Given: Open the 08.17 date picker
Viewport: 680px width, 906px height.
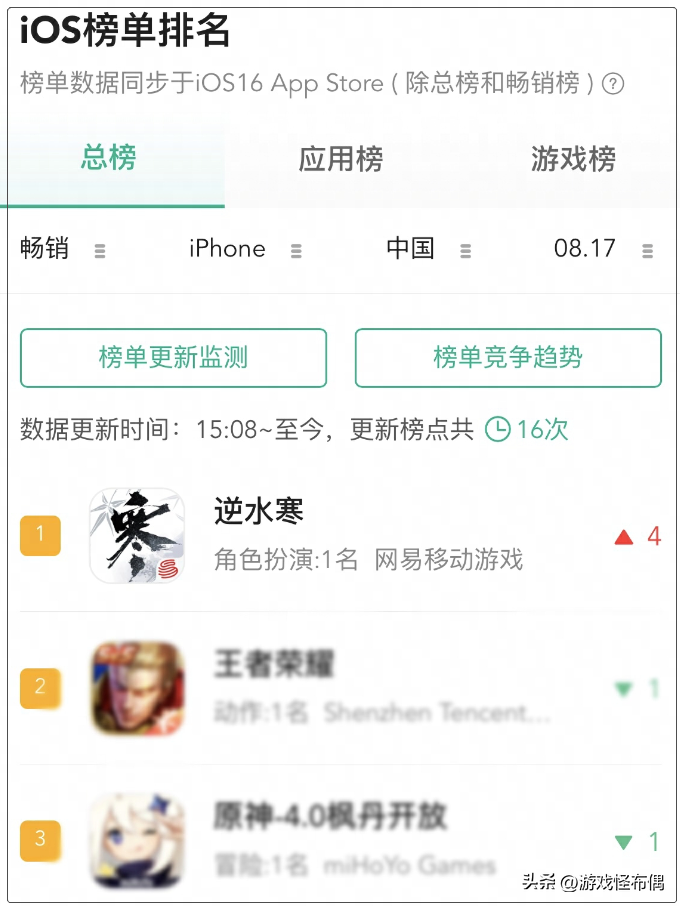Looking at the screenshot, I should click(603, 249).
